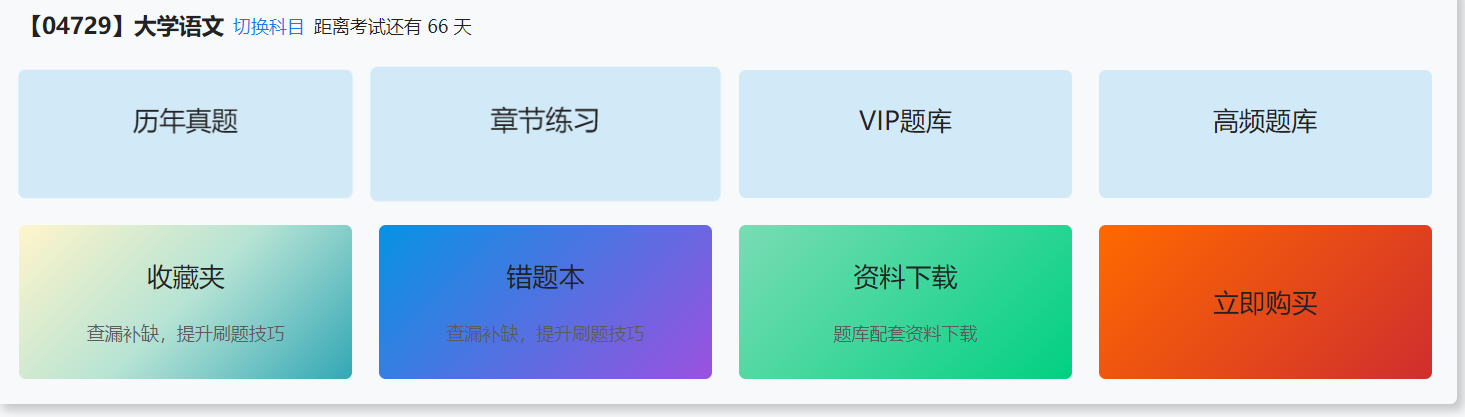The width and height of the screenshot is (1465, 417).
Task: Open 资料下载 downloads
Action: [x=905, y=301]
